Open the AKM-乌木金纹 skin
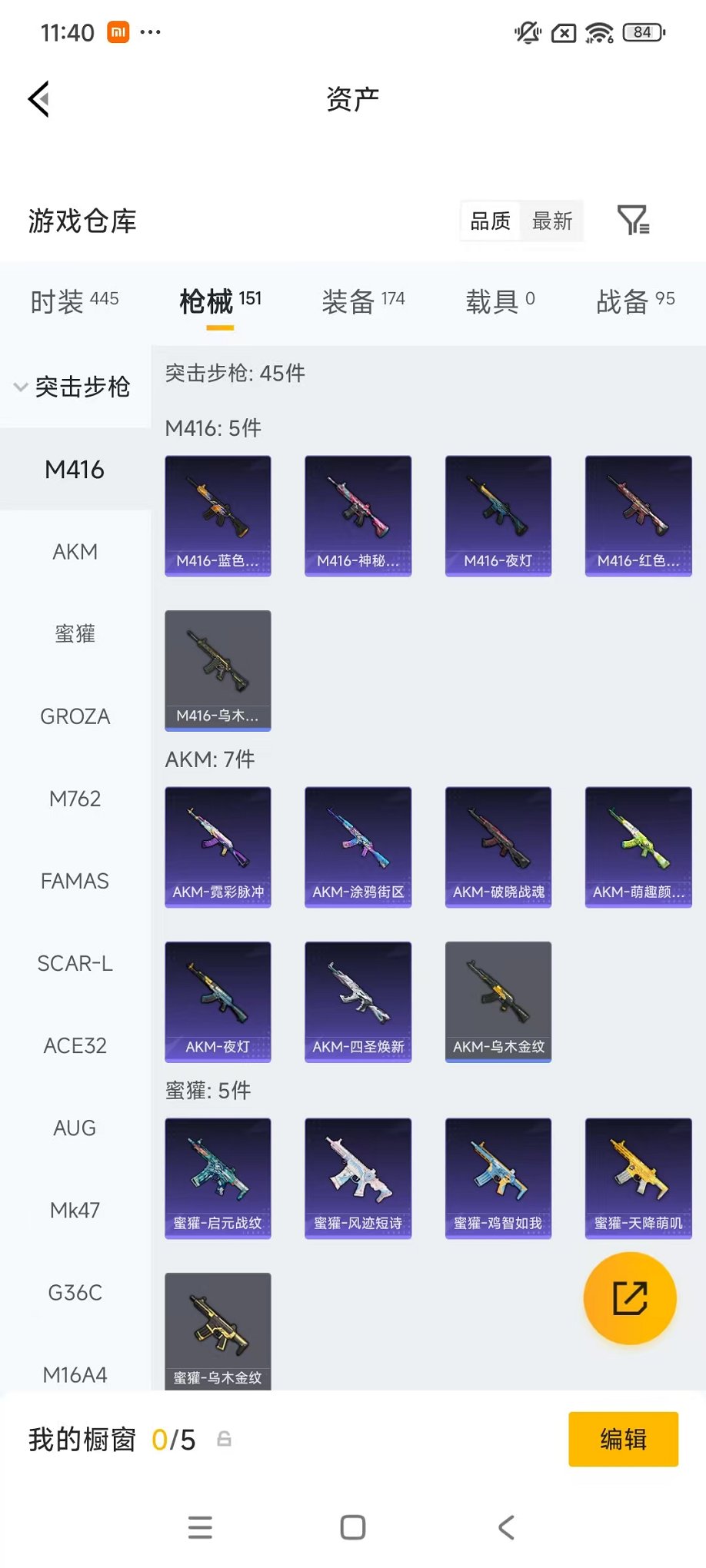Image resolution: width=706 pixels, height=1568 pixels. pos(498,1001)
